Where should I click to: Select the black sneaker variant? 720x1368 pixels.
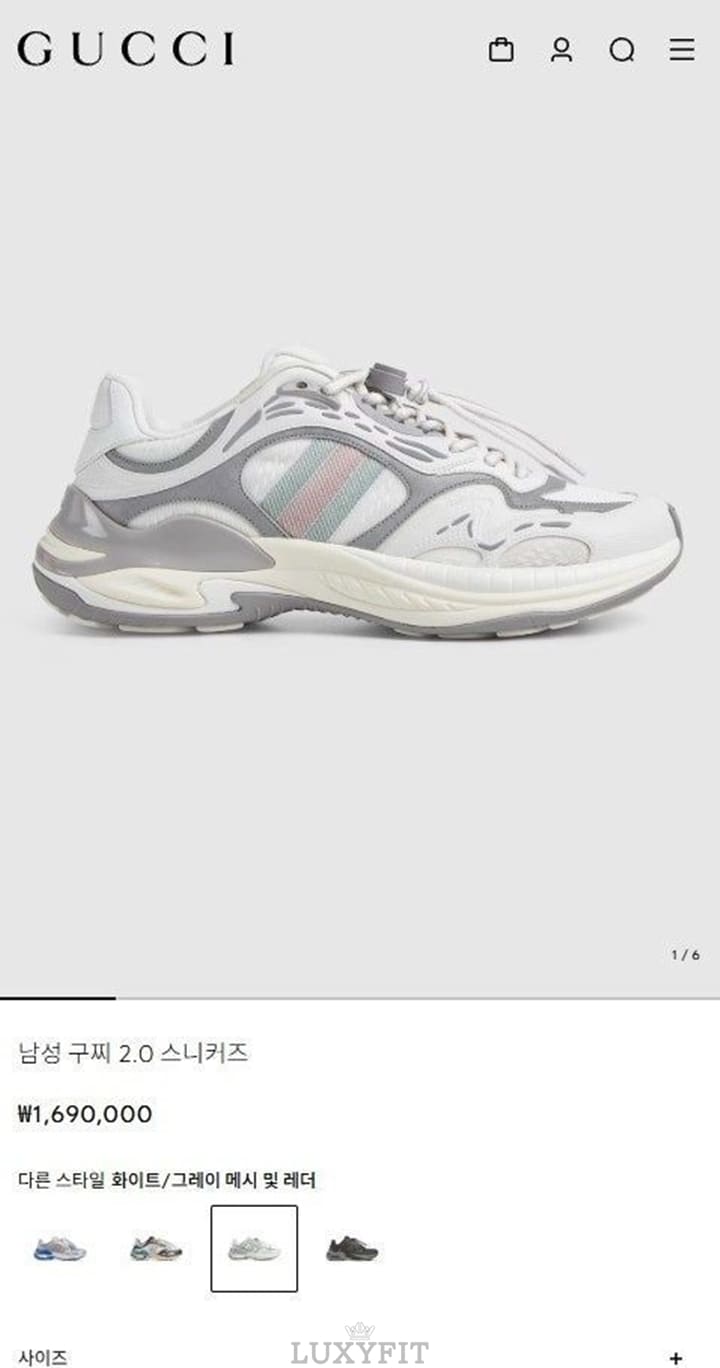point(352,1248)
